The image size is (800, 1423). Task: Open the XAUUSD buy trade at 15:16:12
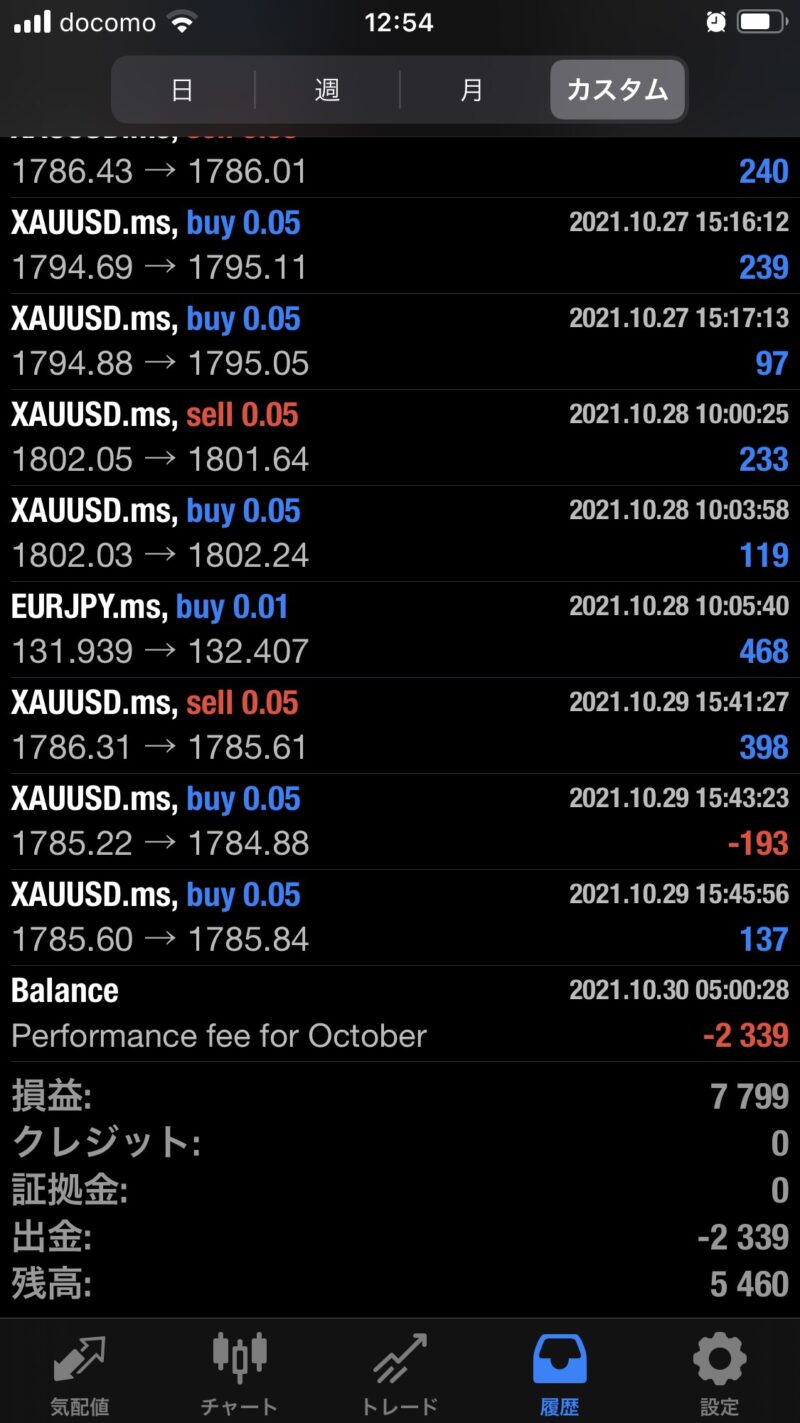[x=400, y=245]
